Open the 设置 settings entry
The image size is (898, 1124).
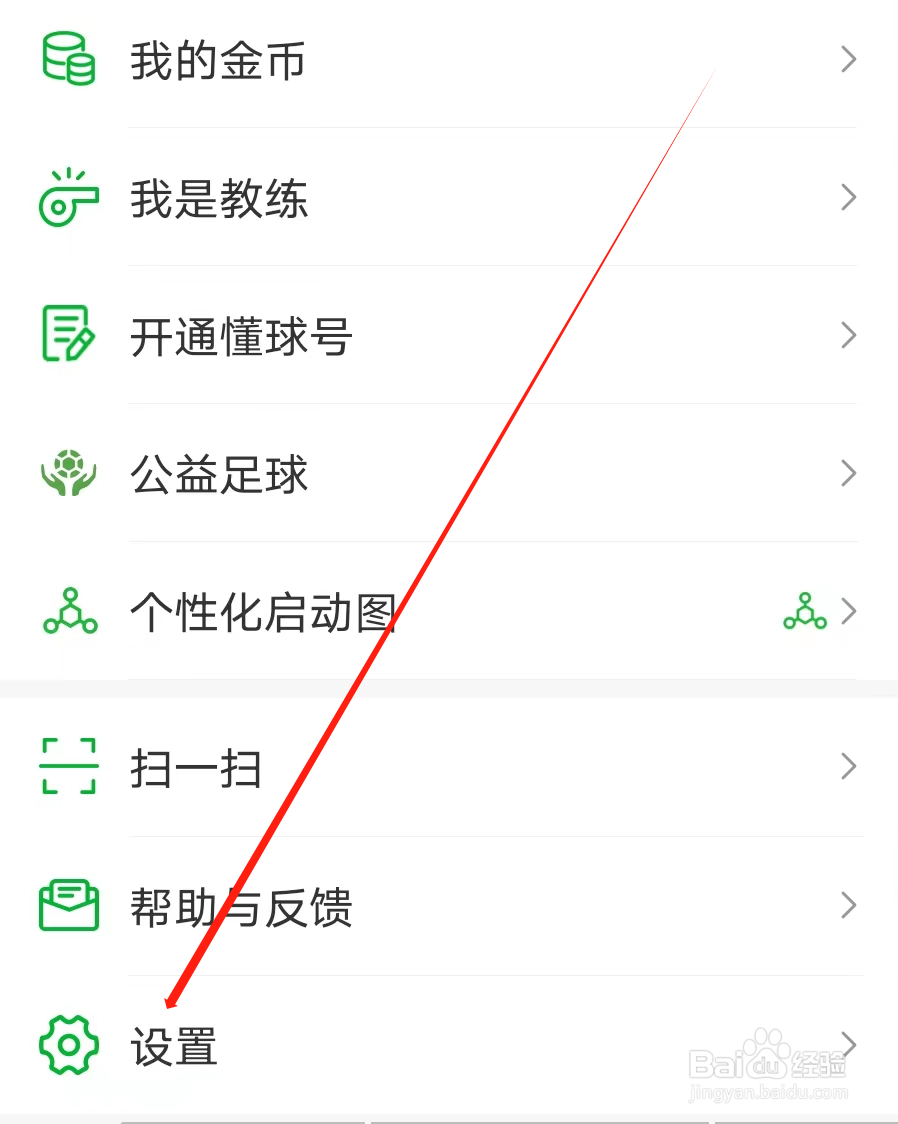click(172, 1046)
